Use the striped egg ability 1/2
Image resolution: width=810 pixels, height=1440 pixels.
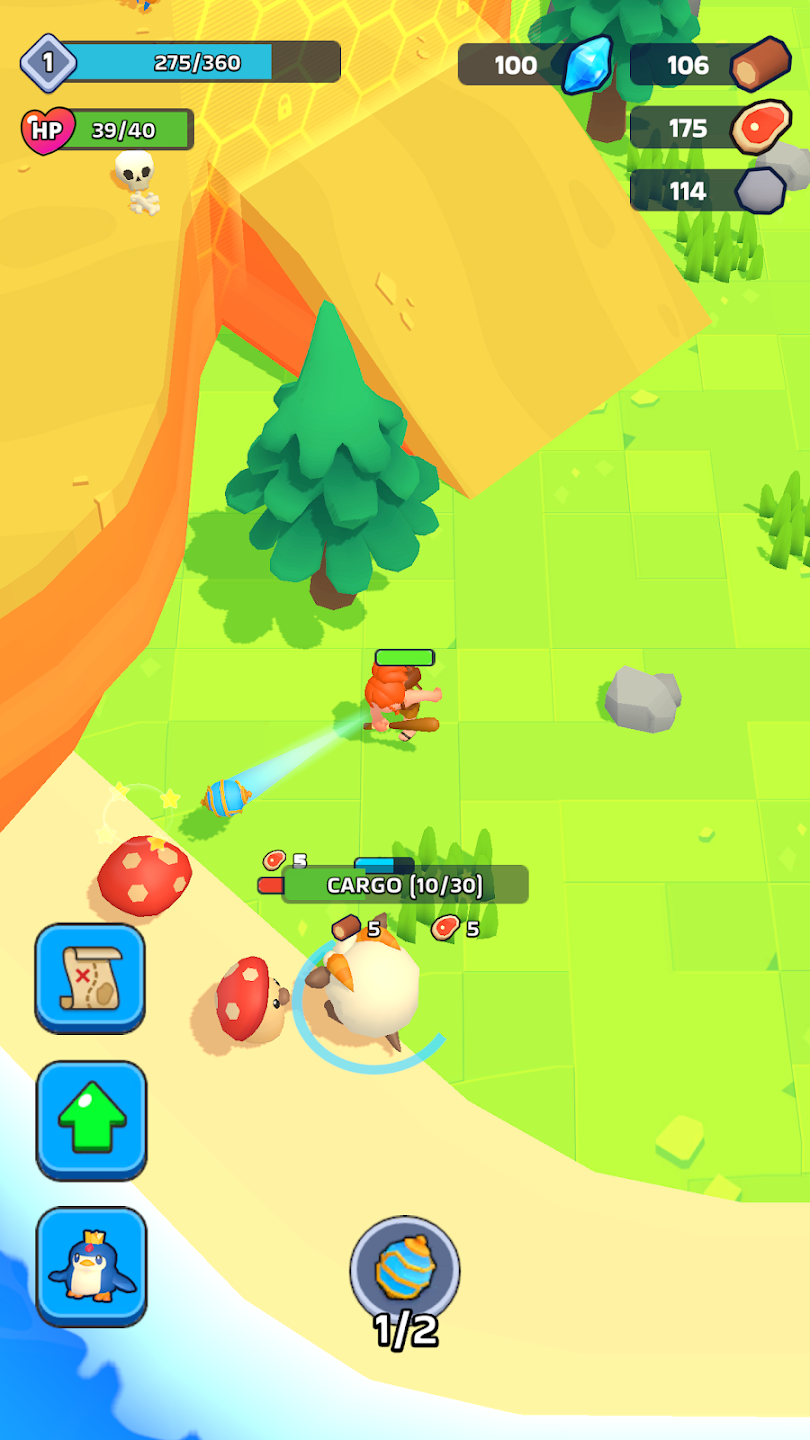[405, 1269]
